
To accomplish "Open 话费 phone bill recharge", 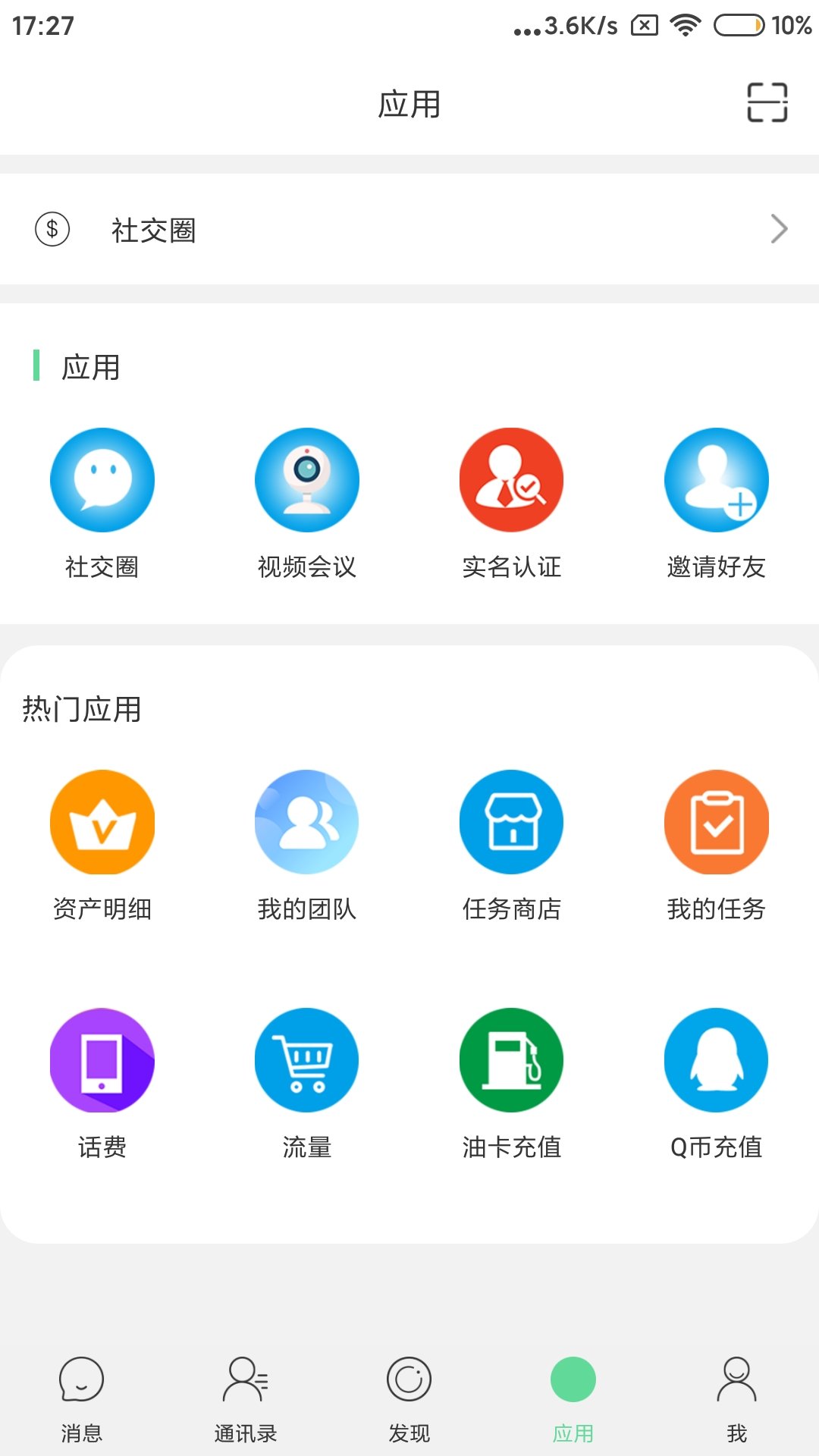I will coord(102,1060).
